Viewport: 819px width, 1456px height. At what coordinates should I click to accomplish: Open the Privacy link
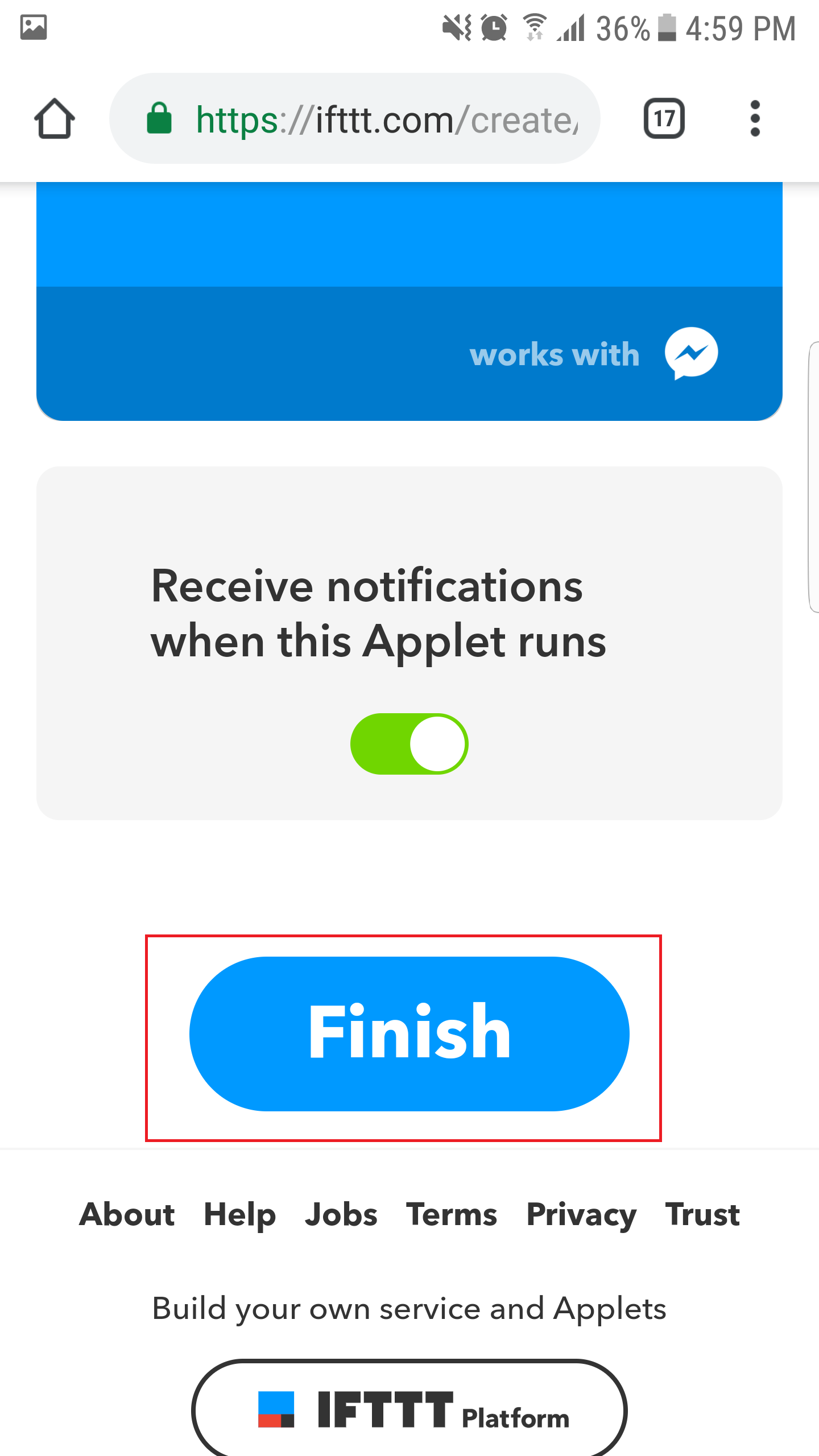[581, 1214]
